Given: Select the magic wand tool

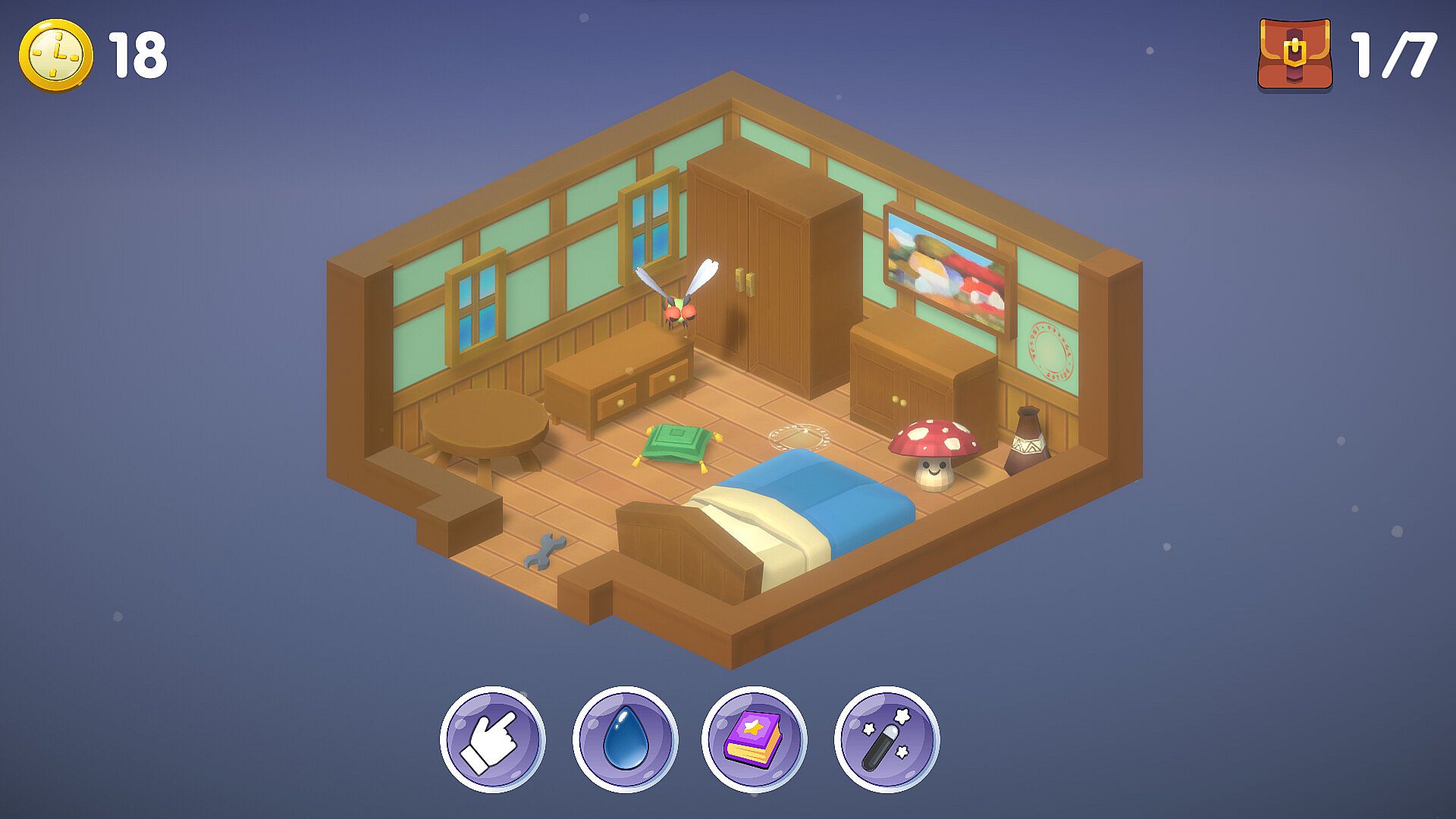Looking at the screenshot, I should (x=886, y=739).
